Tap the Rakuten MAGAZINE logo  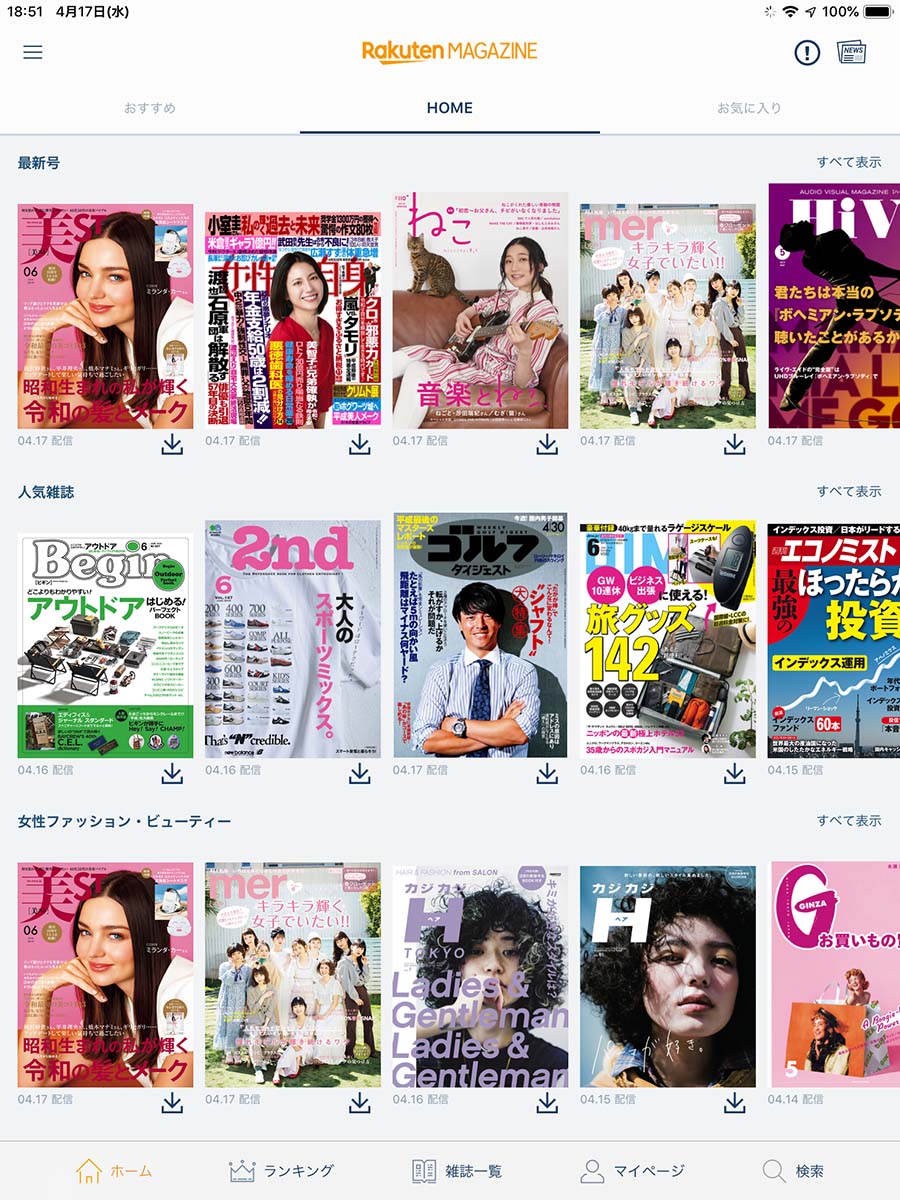pos(450,50)
